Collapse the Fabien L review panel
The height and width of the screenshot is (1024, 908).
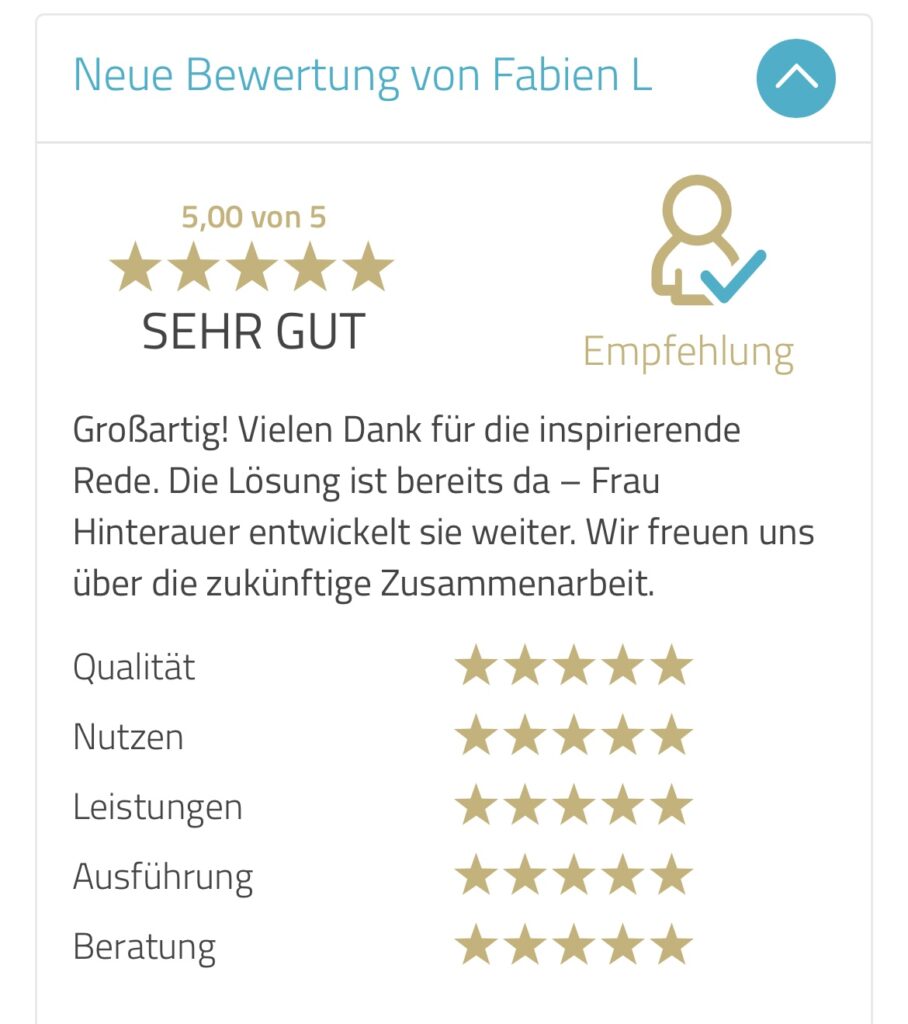click(x=795, y=78)
